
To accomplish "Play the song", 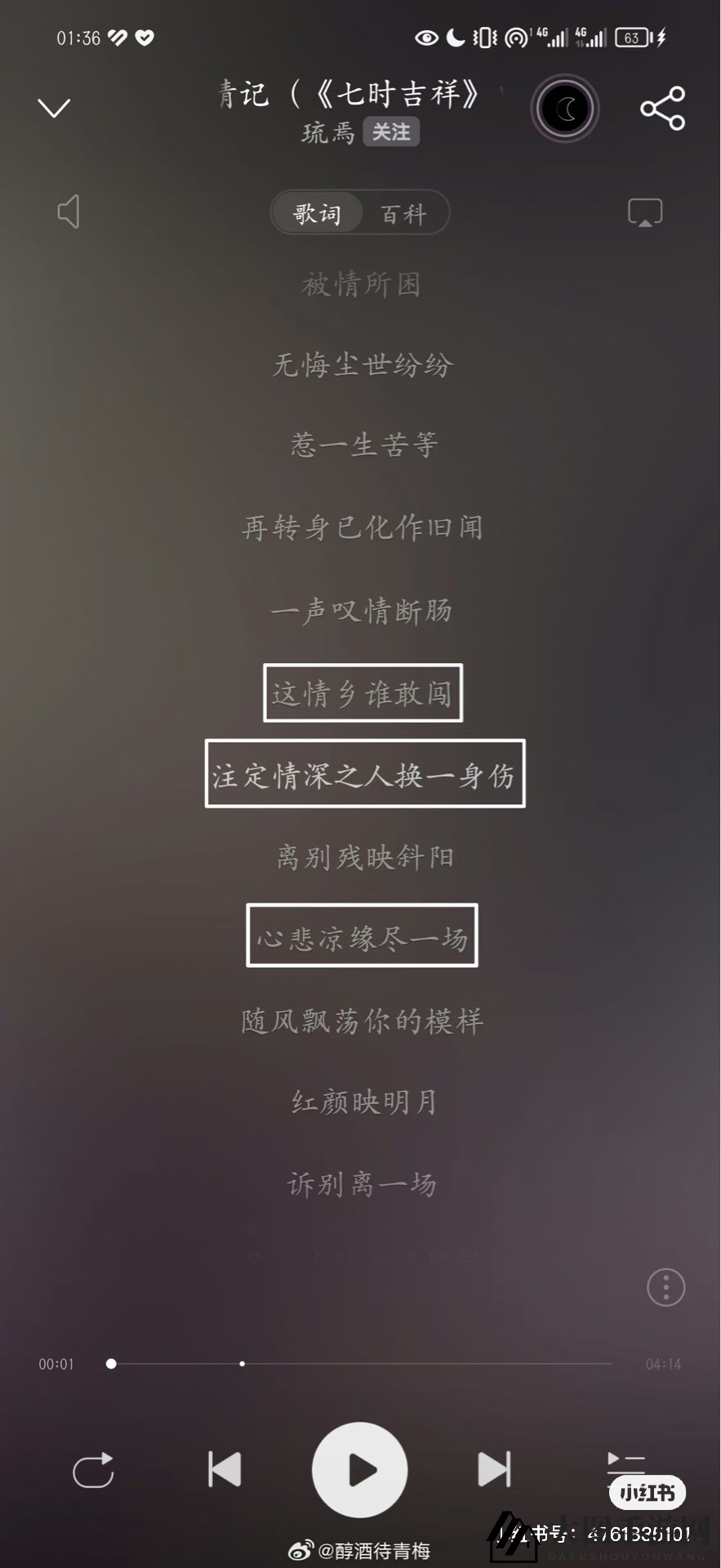I will click(x=360, y=1469).
